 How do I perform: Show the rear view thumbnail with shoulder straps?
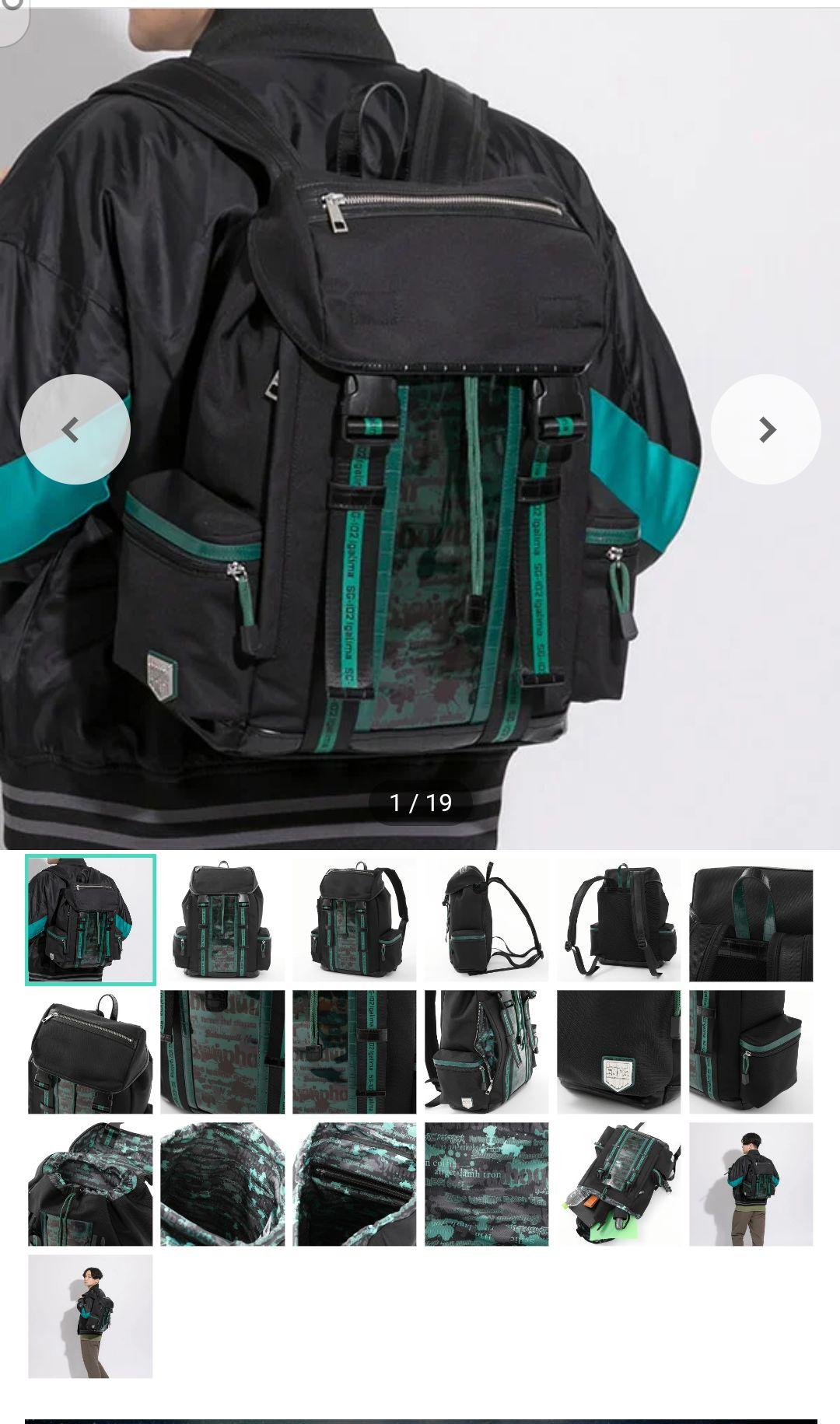(x=619, y=920)
